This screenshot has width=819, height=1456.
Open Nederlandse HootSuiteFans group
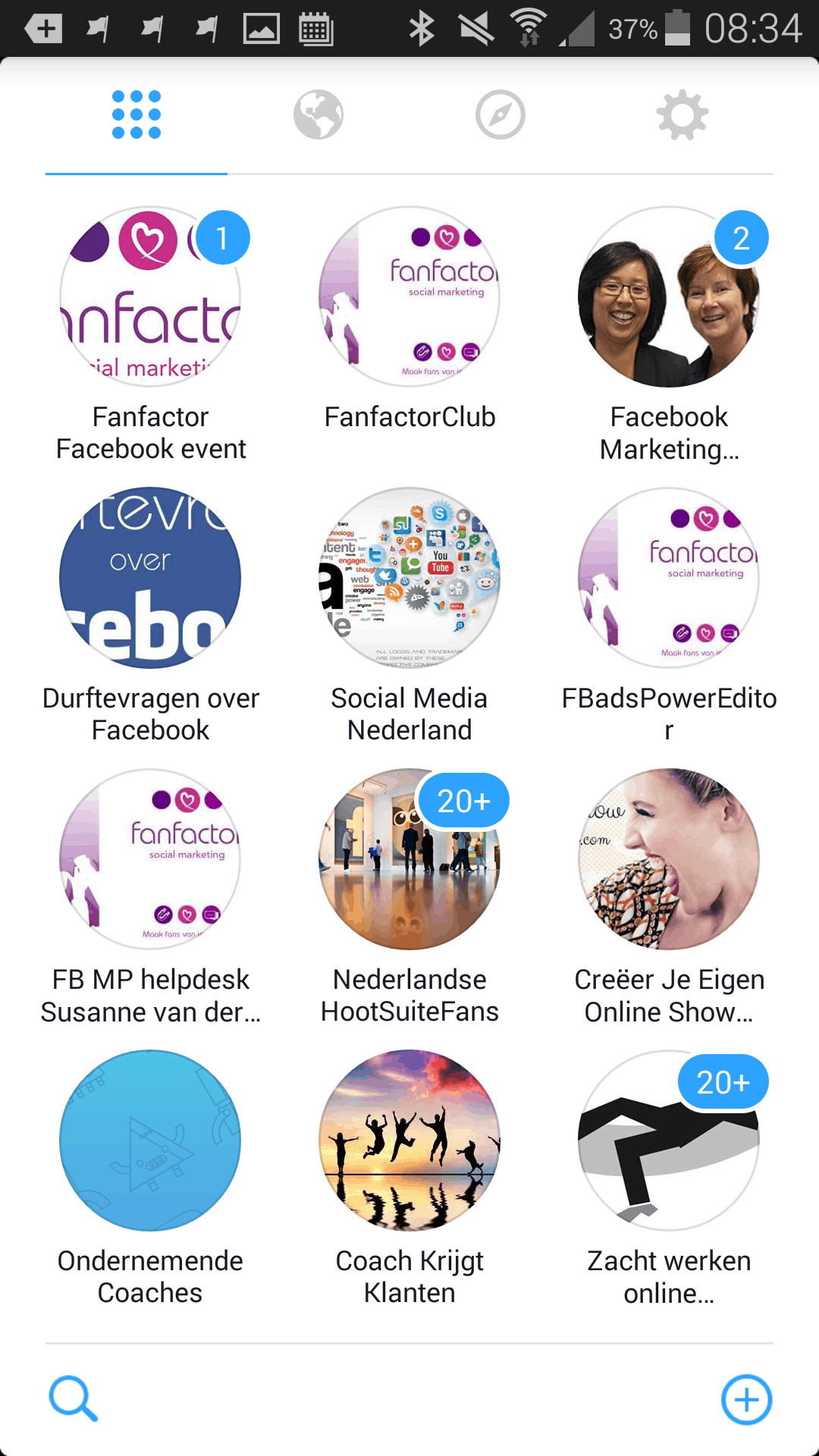tap(409, 859)
